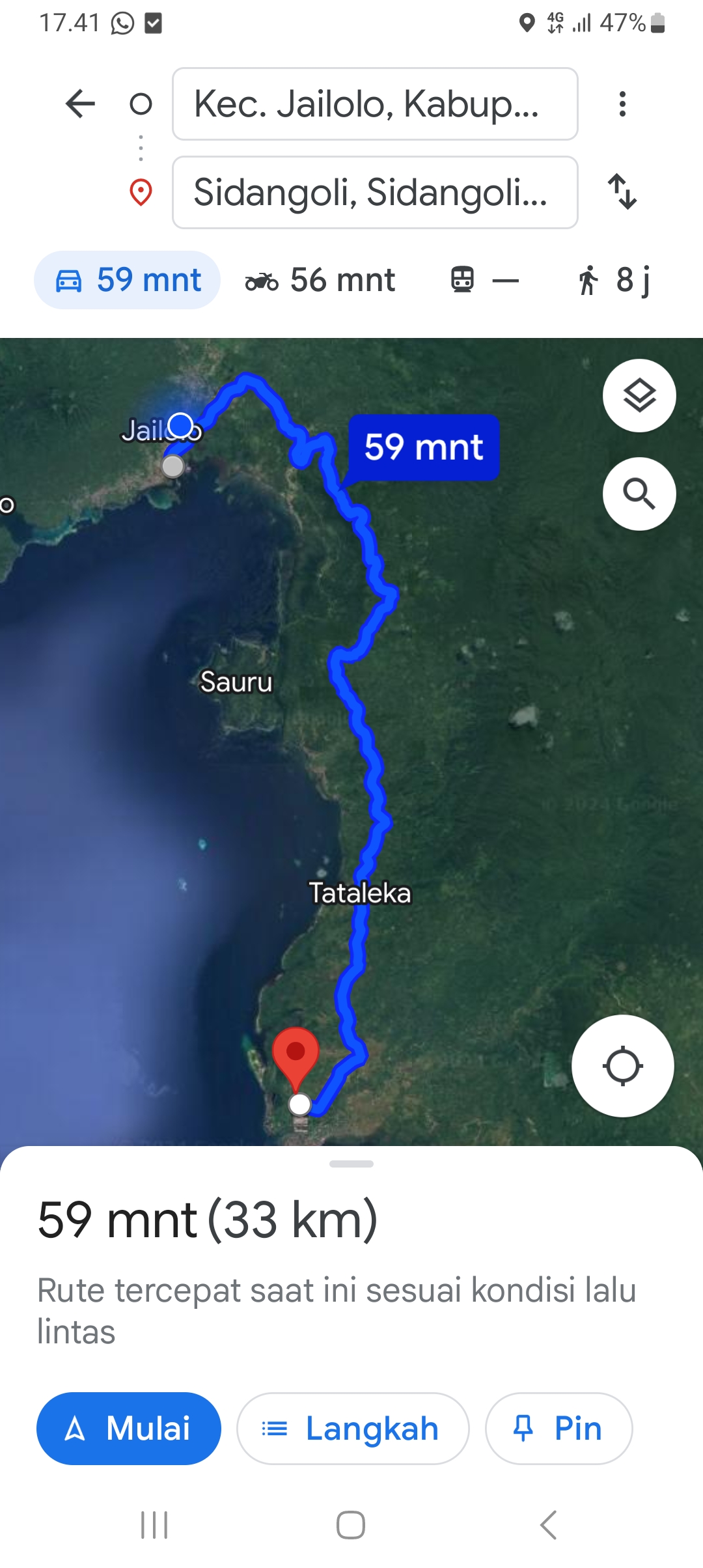Search along the route with the magnifier

tap(639, 494)
